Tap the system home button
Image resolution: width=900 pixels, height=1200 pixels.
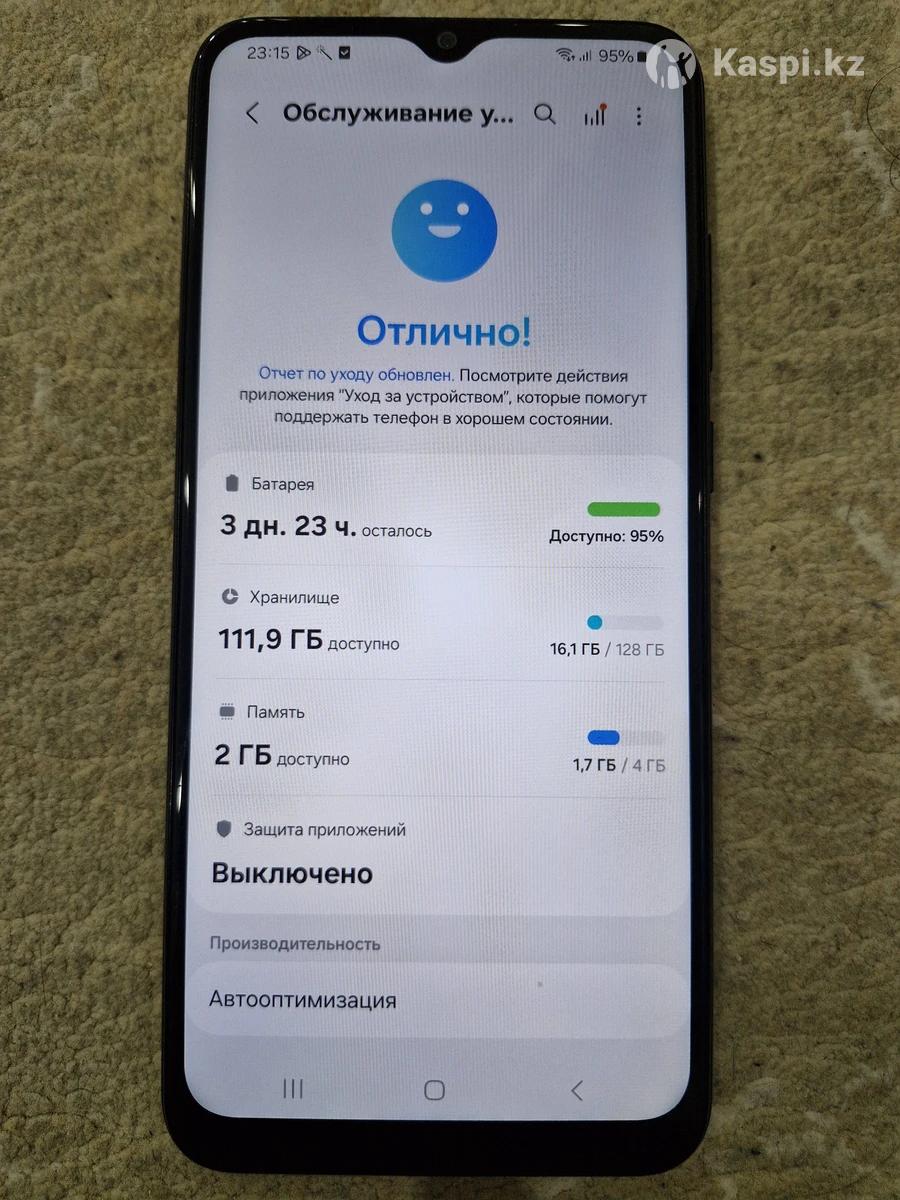(x=434, y=1090)
